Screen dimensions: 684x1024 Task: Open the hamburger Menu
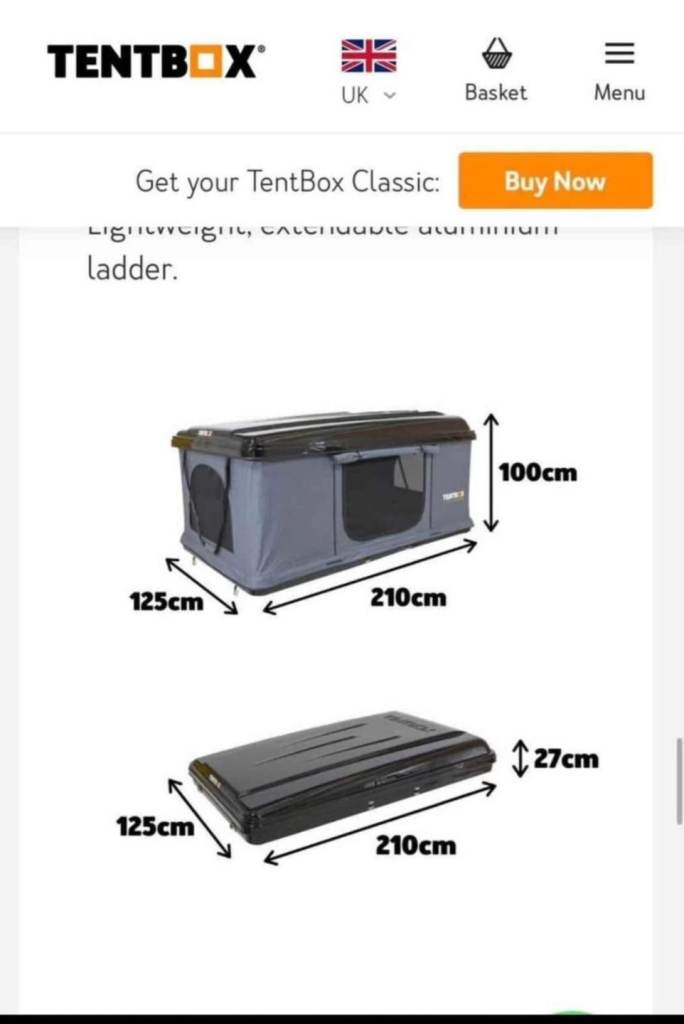point(619,70)
